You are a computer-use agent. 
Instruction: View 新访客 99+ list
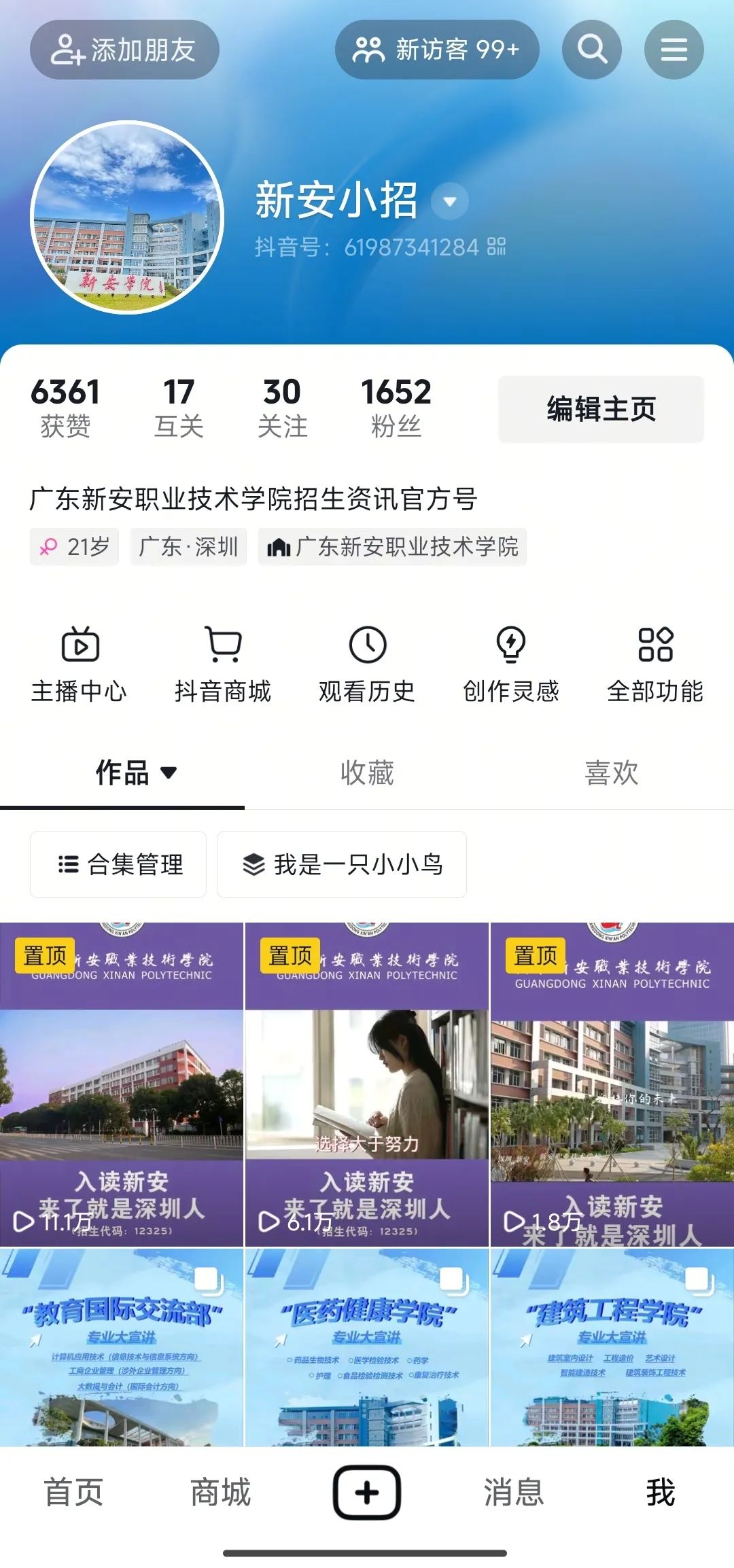(436, 50)
